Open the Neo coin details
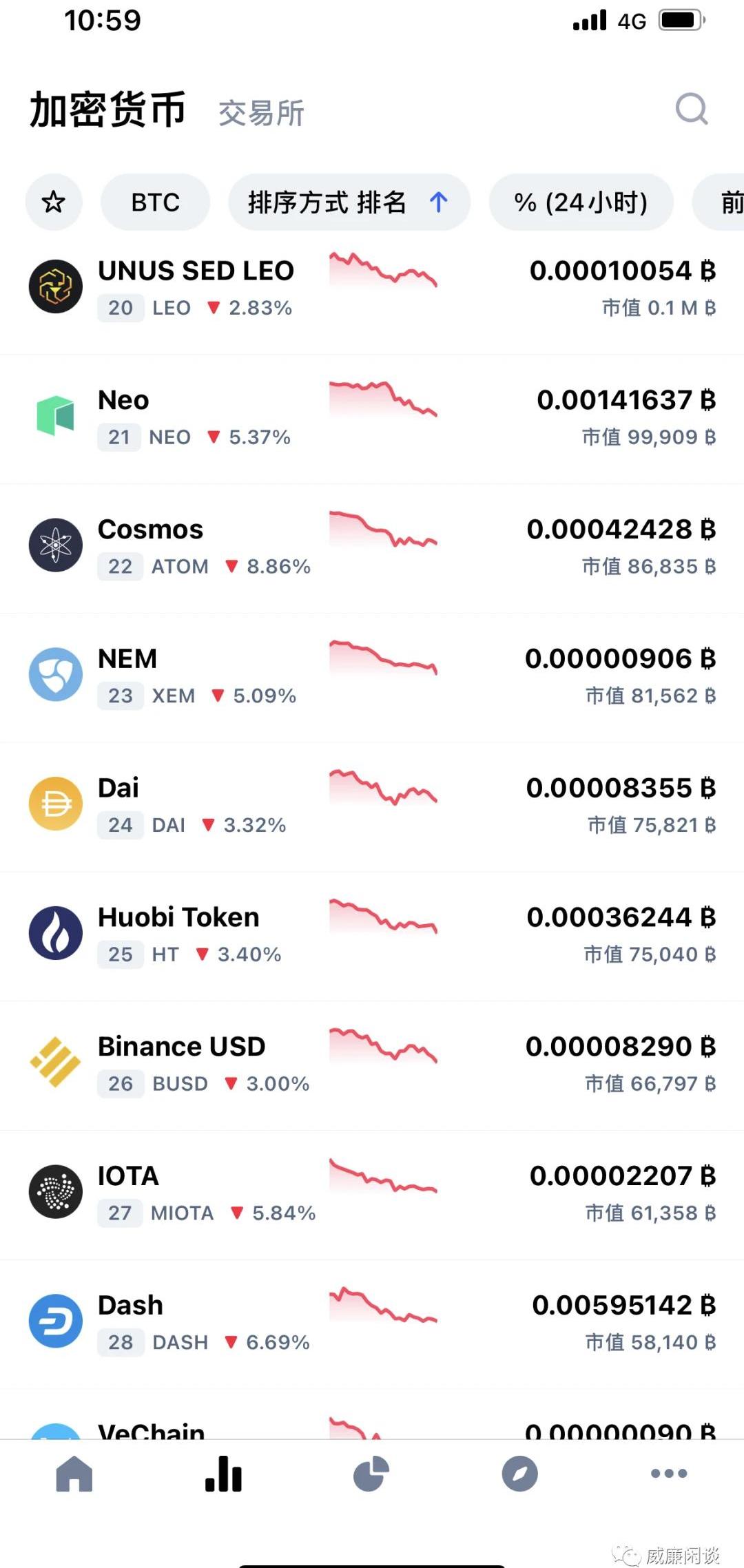This screenshot has height=1568, width=744. (x=372, y=419)
